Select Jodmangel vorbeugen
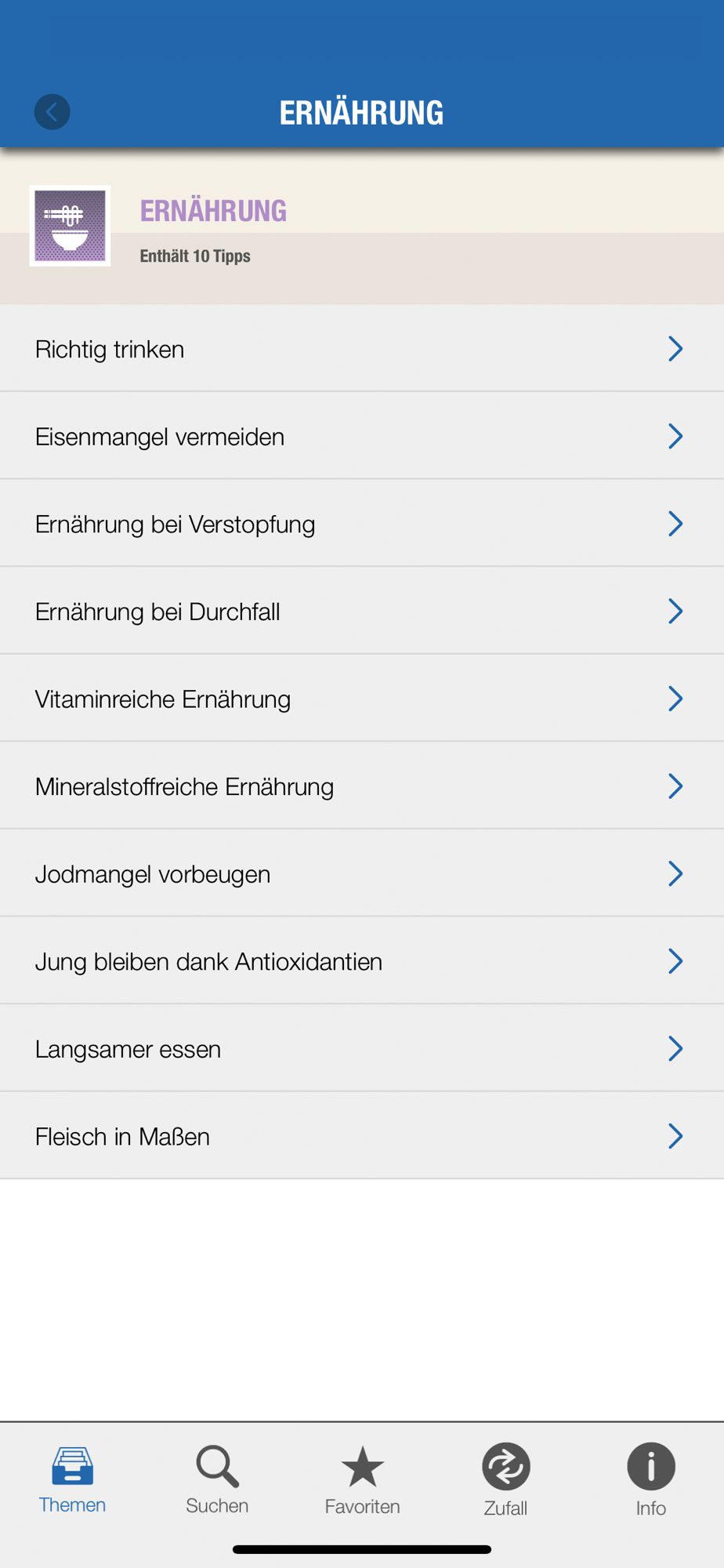Viewport: 724px width, 1568px height. pos(362,874)
